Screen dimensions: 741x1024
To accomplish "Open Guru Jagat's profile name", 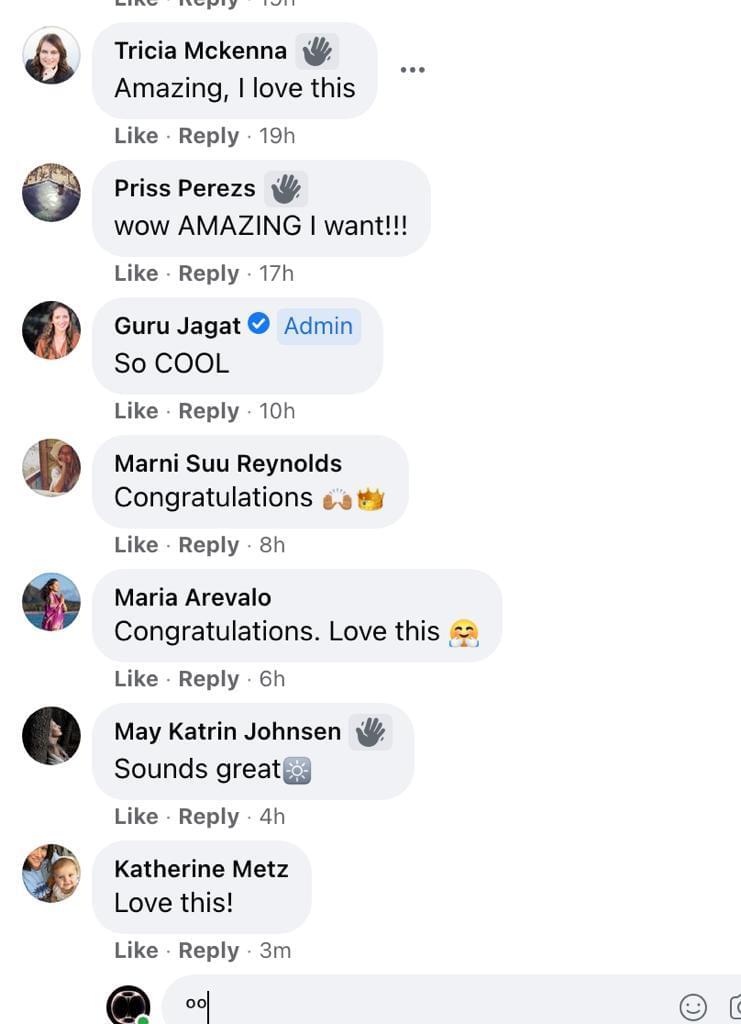I will pos(177,325).
